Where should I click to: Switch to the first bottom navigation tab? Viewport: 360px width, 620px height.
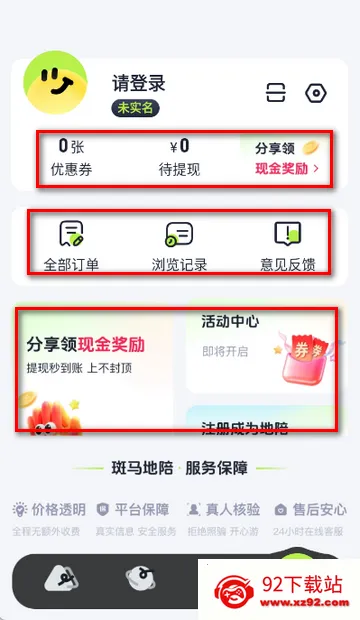point(61,580)
